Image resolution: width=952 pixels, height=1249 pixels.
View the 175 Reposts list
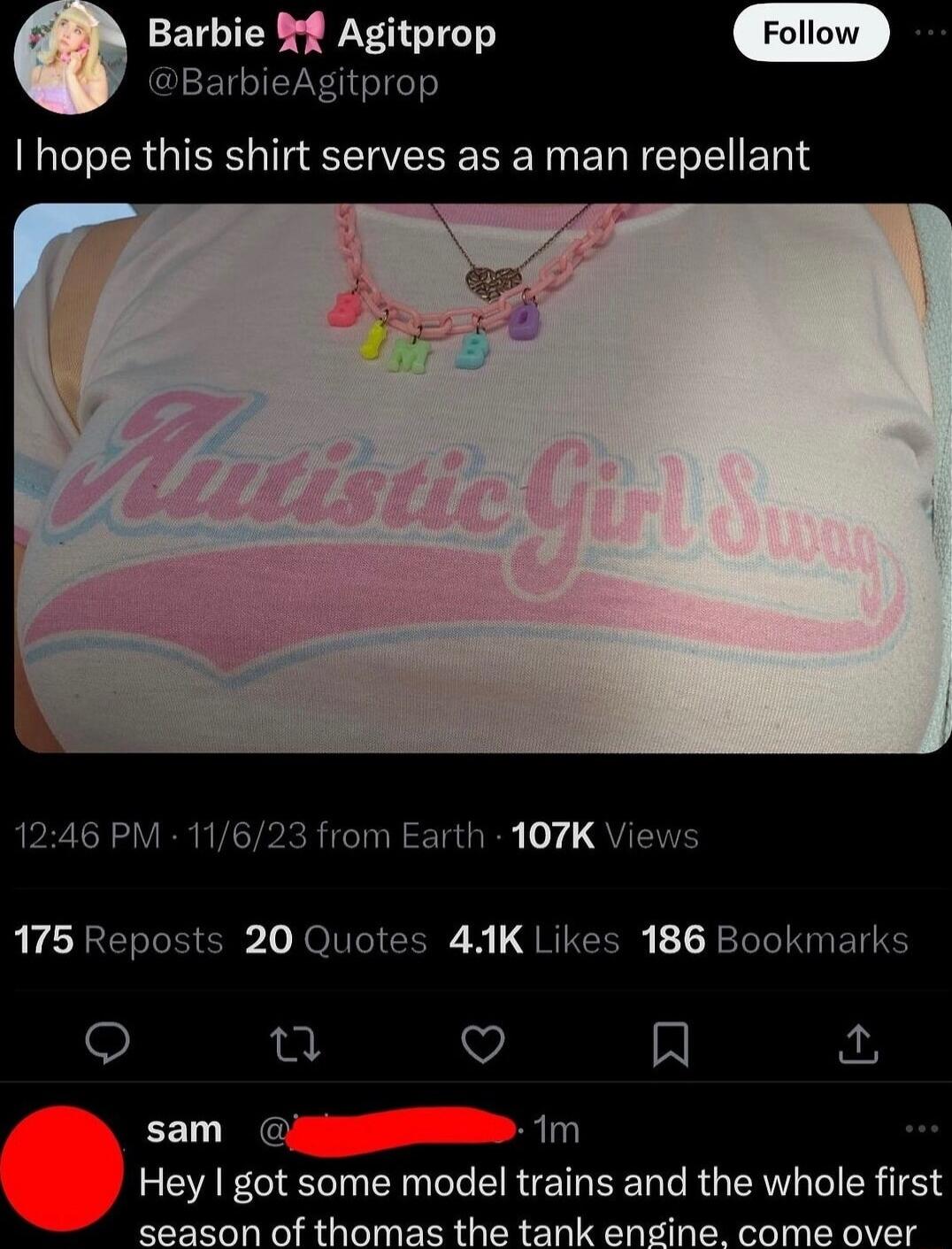[x=118, y=940]
